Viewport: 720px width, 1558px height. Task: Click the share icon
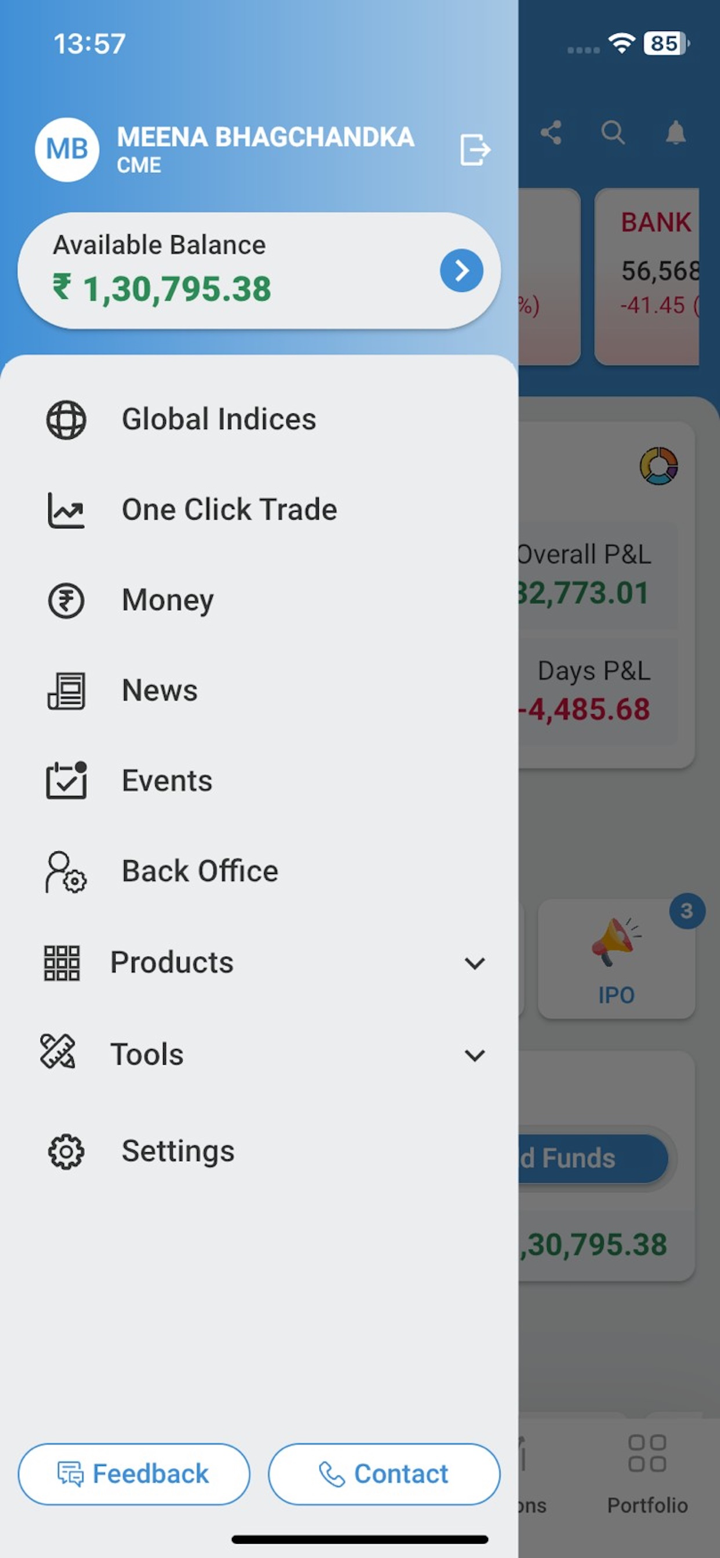551,133
